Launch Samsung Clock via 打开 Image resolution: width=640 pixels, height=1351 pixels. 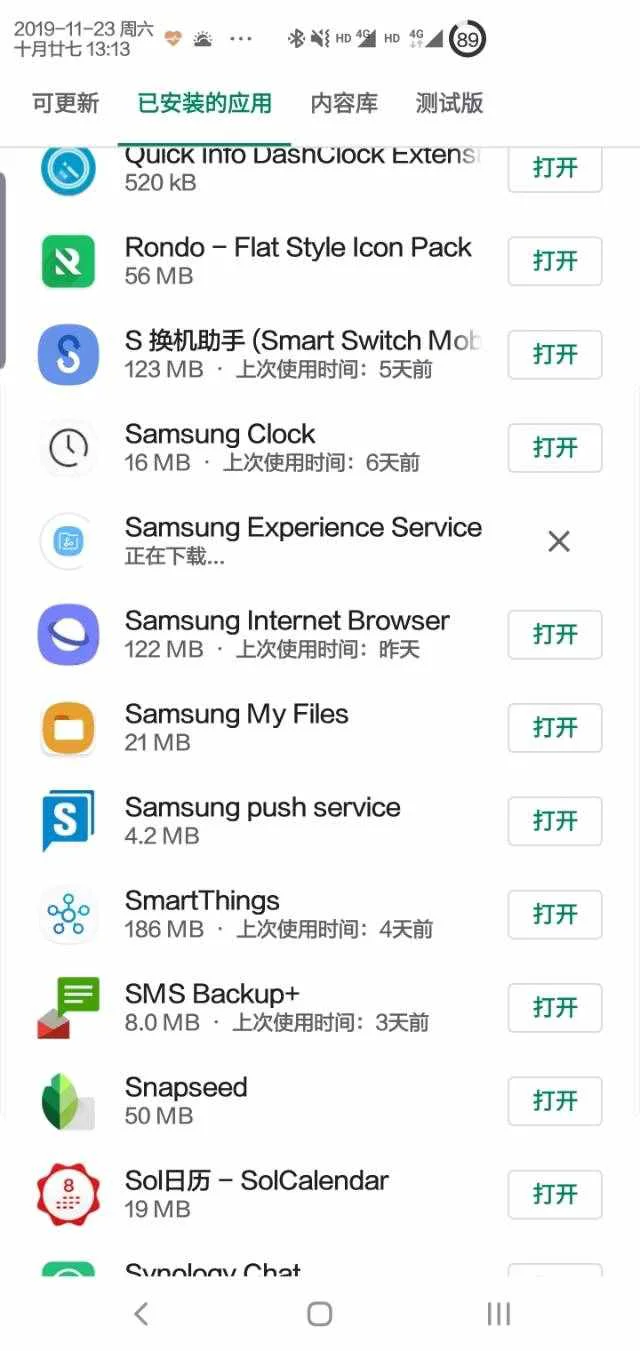[x=554, y=447]
